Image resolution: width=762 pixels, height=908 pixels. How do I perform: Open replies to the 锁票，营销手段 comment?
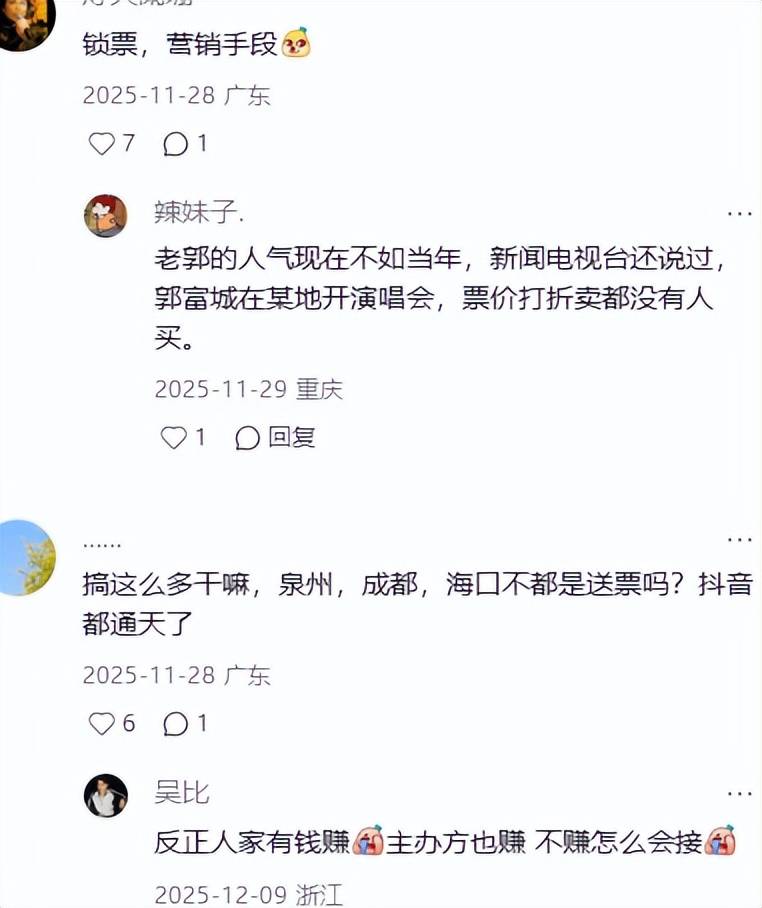[176, 144]
